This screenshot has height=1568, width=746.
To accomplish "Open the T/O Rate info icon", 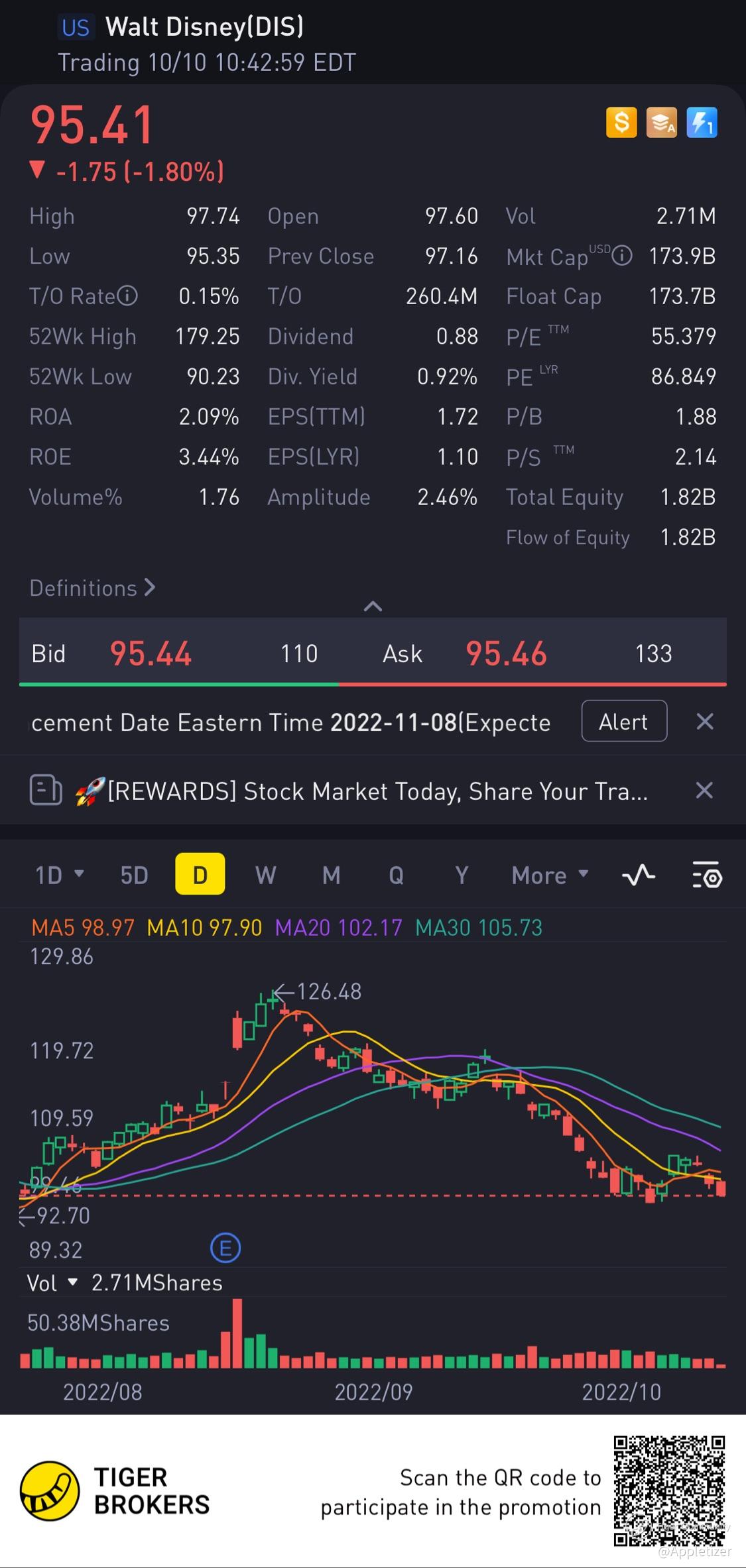I will tap(127, 296).
